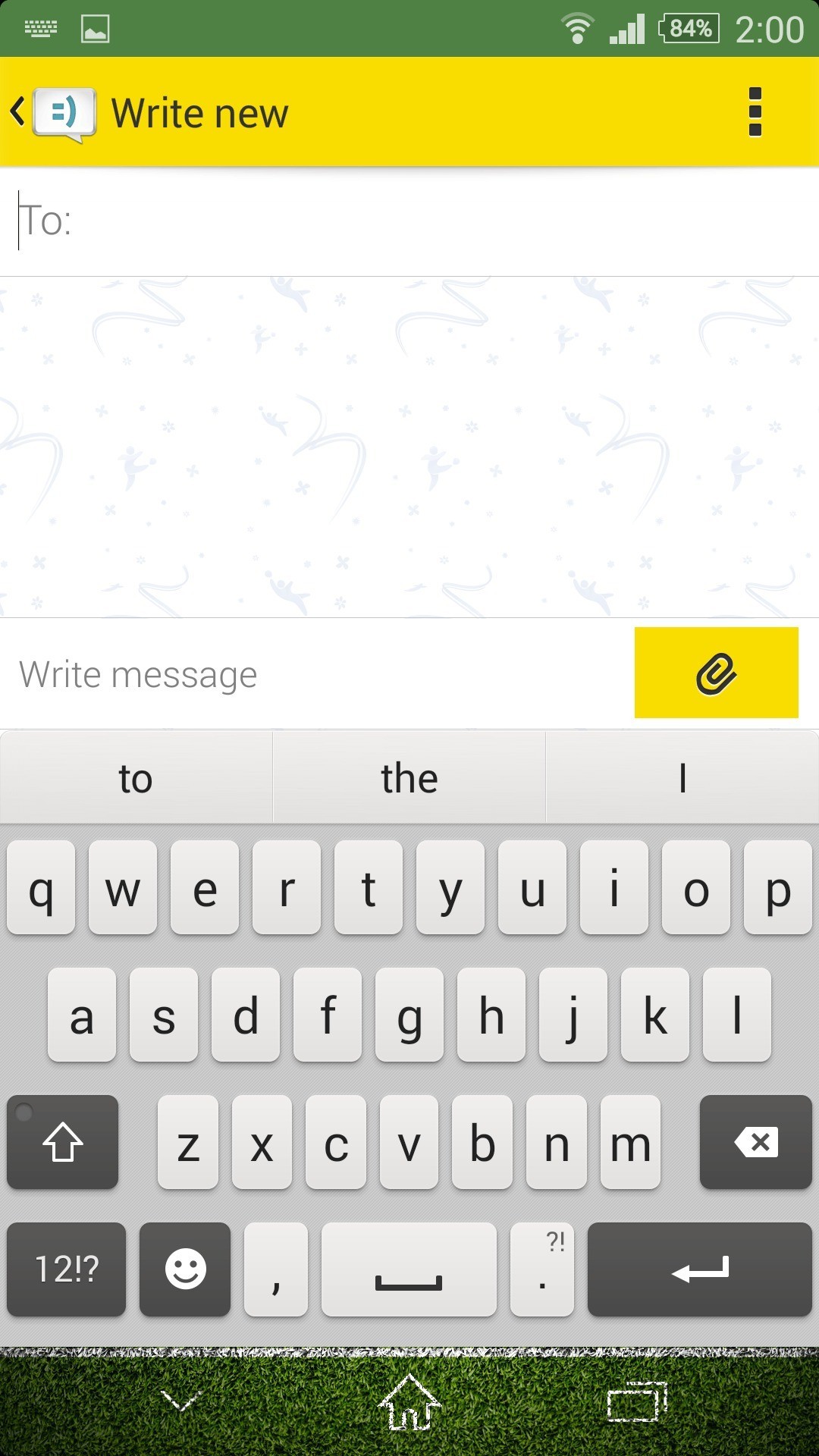Pick the "I" word suggestion

(682, 778)
